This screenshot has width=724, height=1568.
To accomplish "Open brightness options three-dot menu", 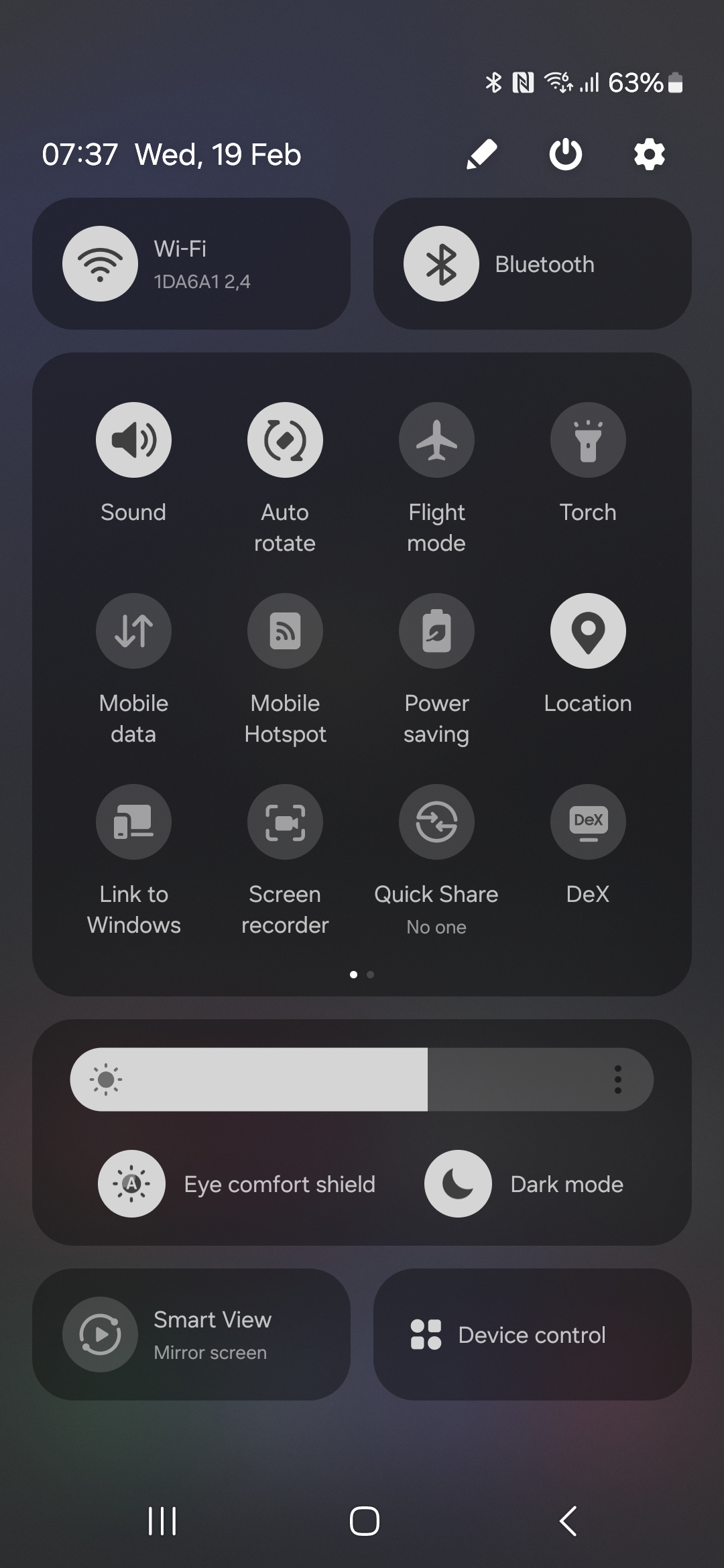I will coord(618,1080).
